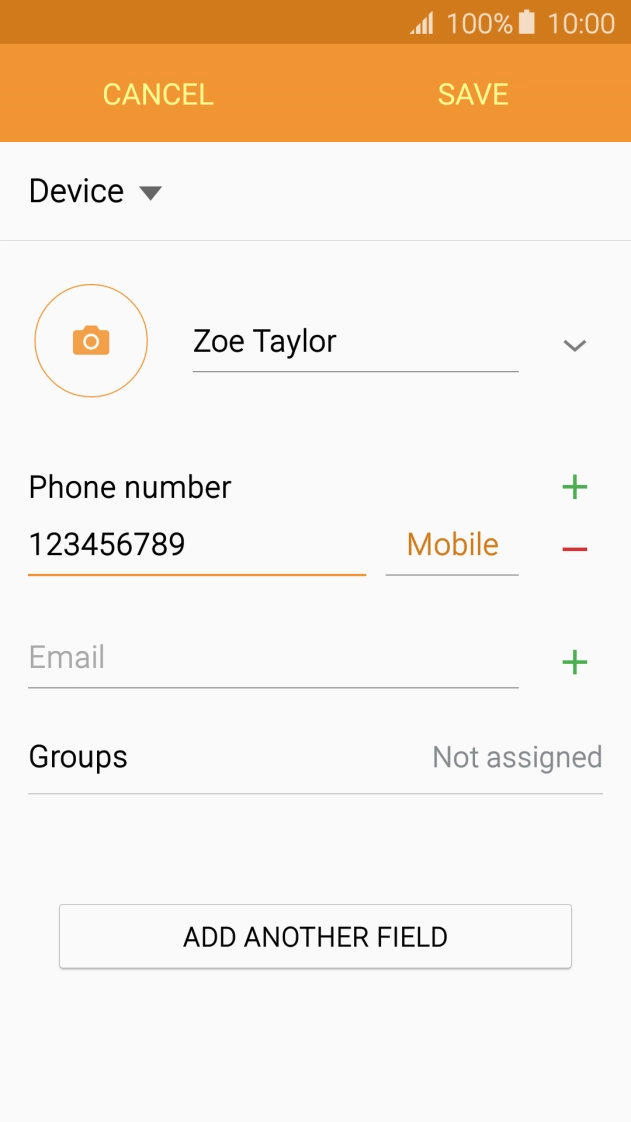Screen dimensions: 631x1122
Task: Add a contact photo with camera icon
Action: click(x=91, y=341)
